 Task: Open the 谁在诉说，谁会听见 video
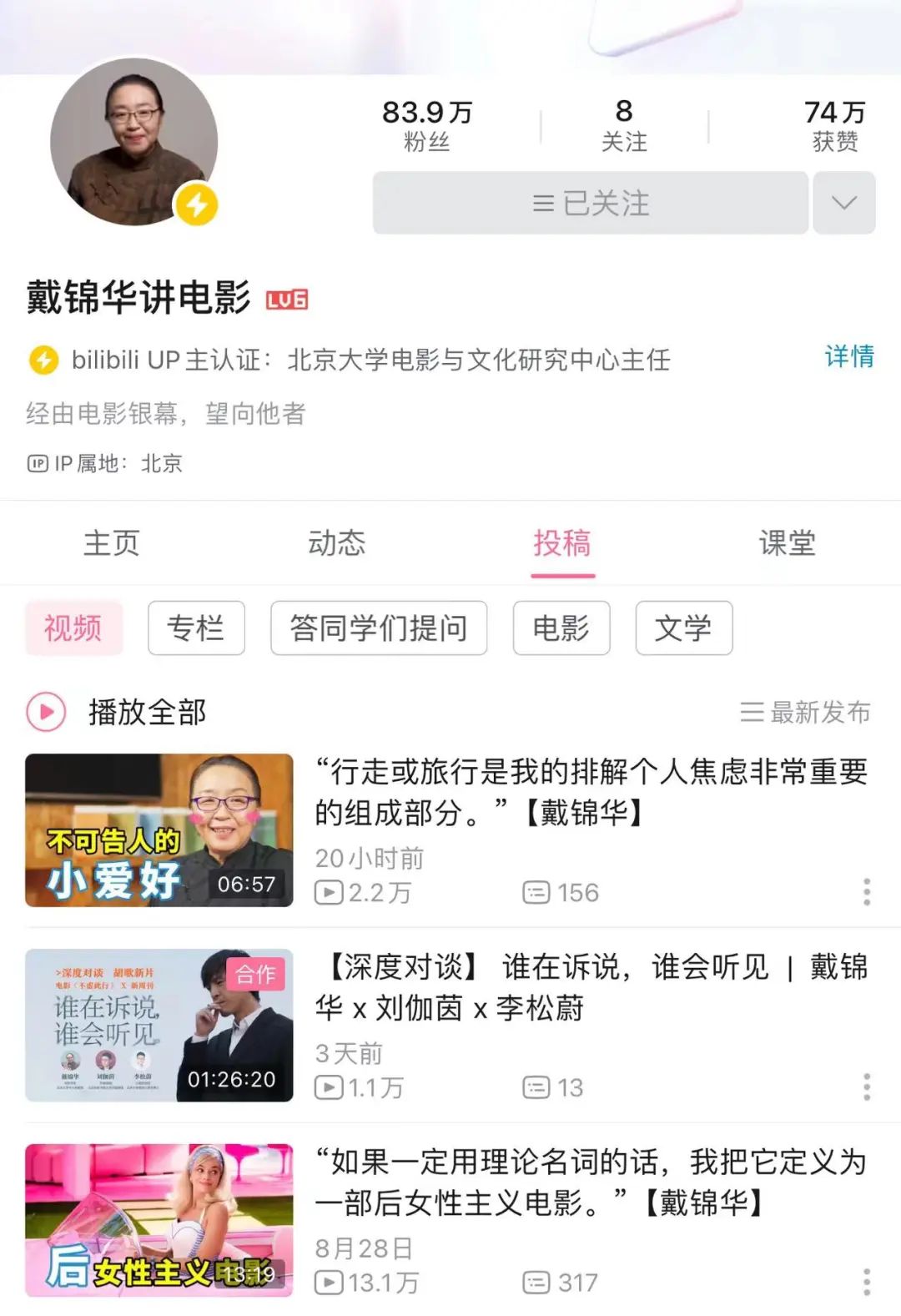[x=159, y=1026]
